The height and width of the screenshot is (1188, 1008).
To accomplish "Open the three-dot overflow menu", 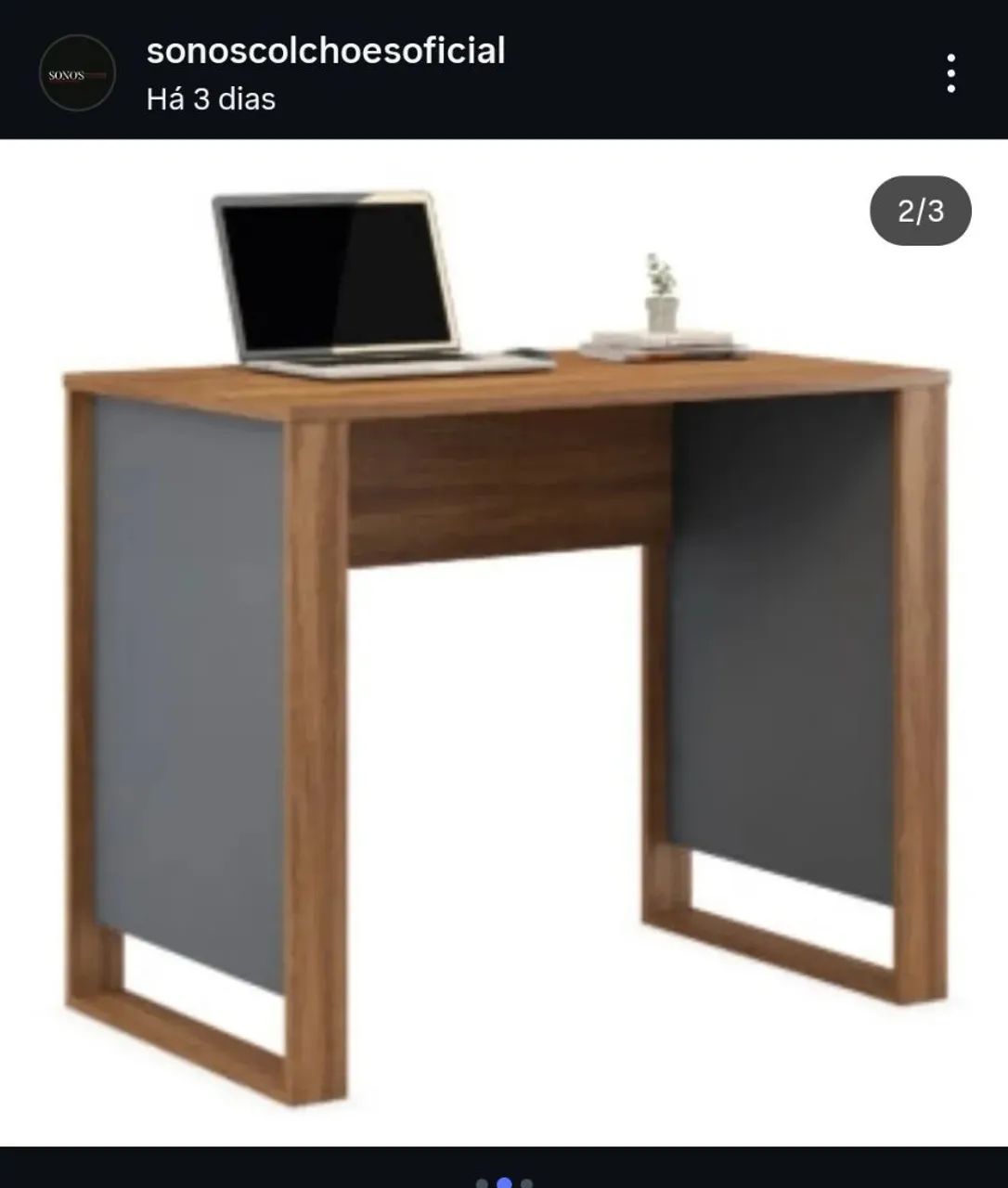I will pos(950,73).
